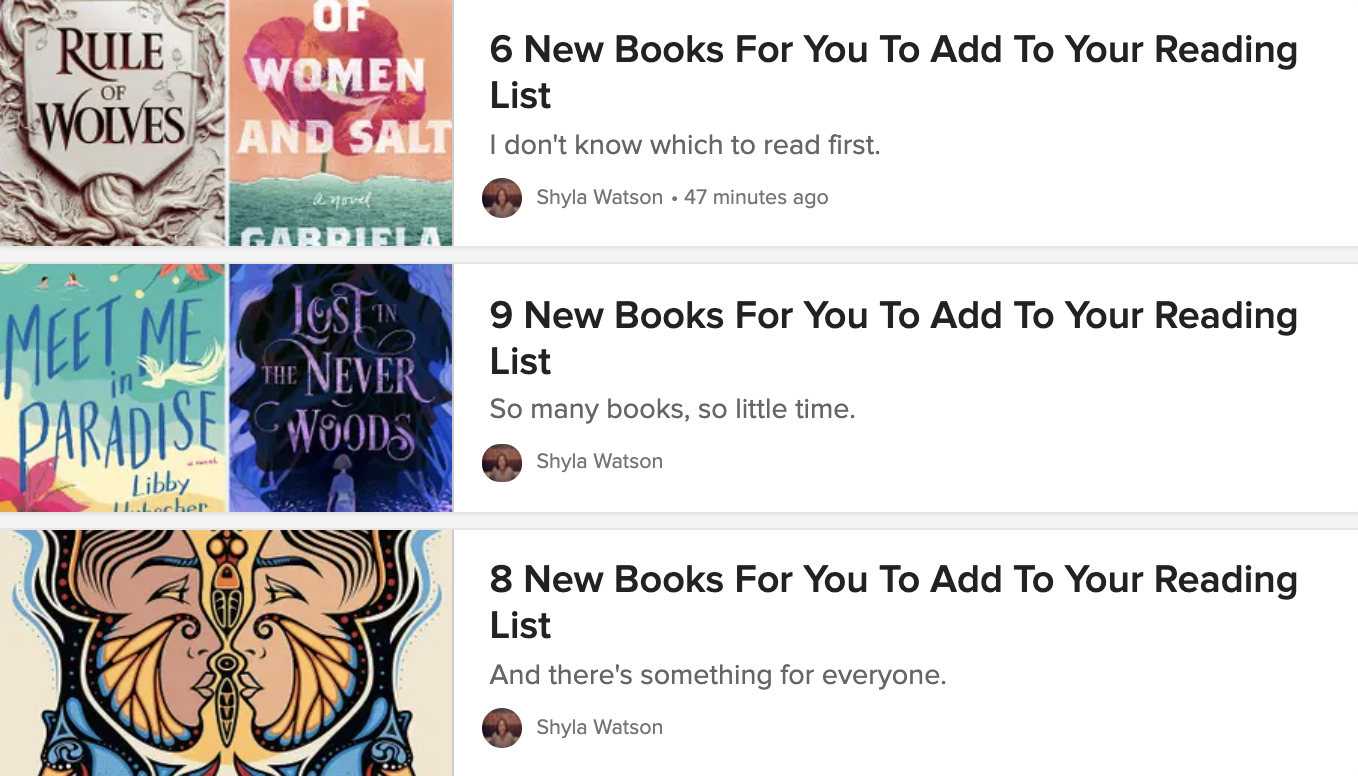The image size is (1358, 776).
Task: Tap the butterfly faces cover thumbnail
Action: point(226,653)
